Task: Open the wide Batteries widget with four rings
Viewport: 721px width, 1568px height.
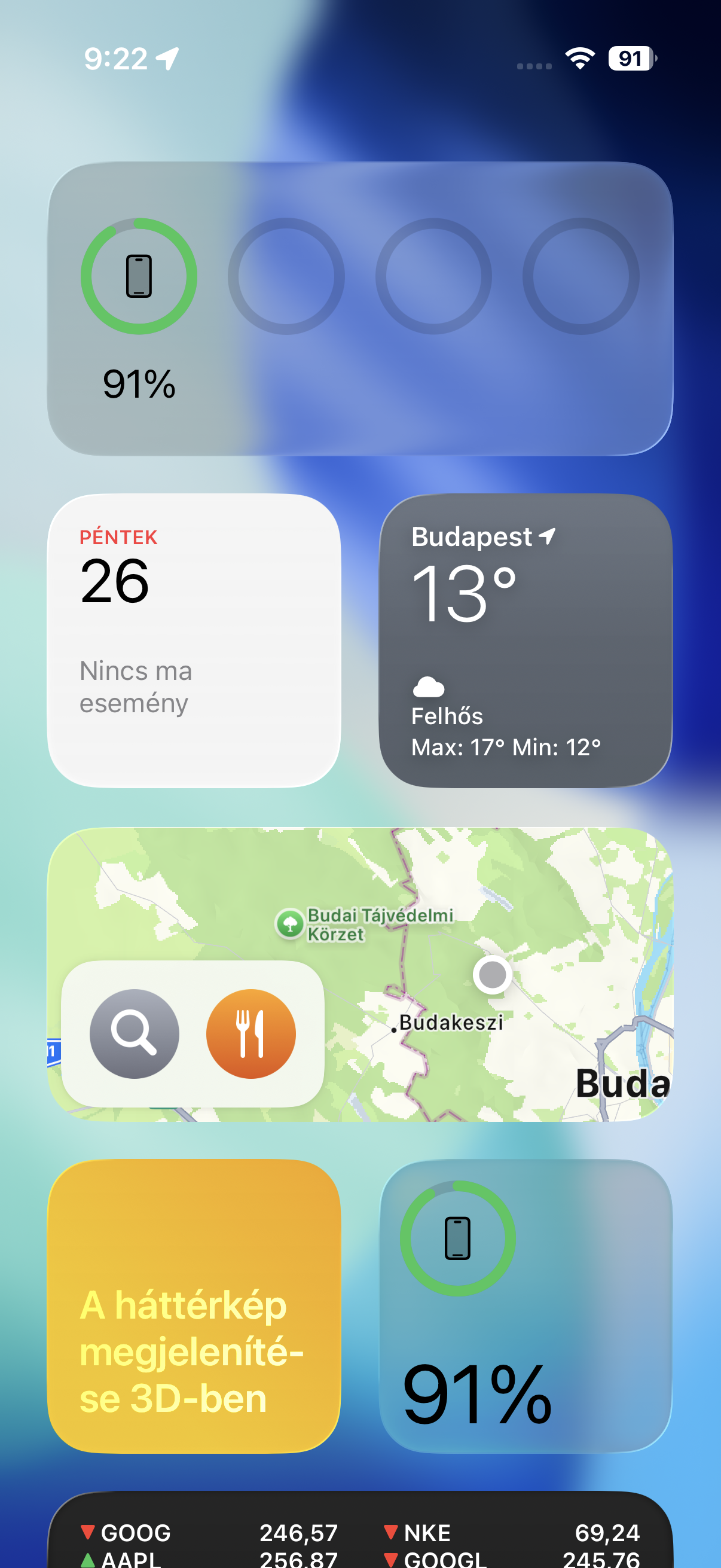Action: (360, 308)
